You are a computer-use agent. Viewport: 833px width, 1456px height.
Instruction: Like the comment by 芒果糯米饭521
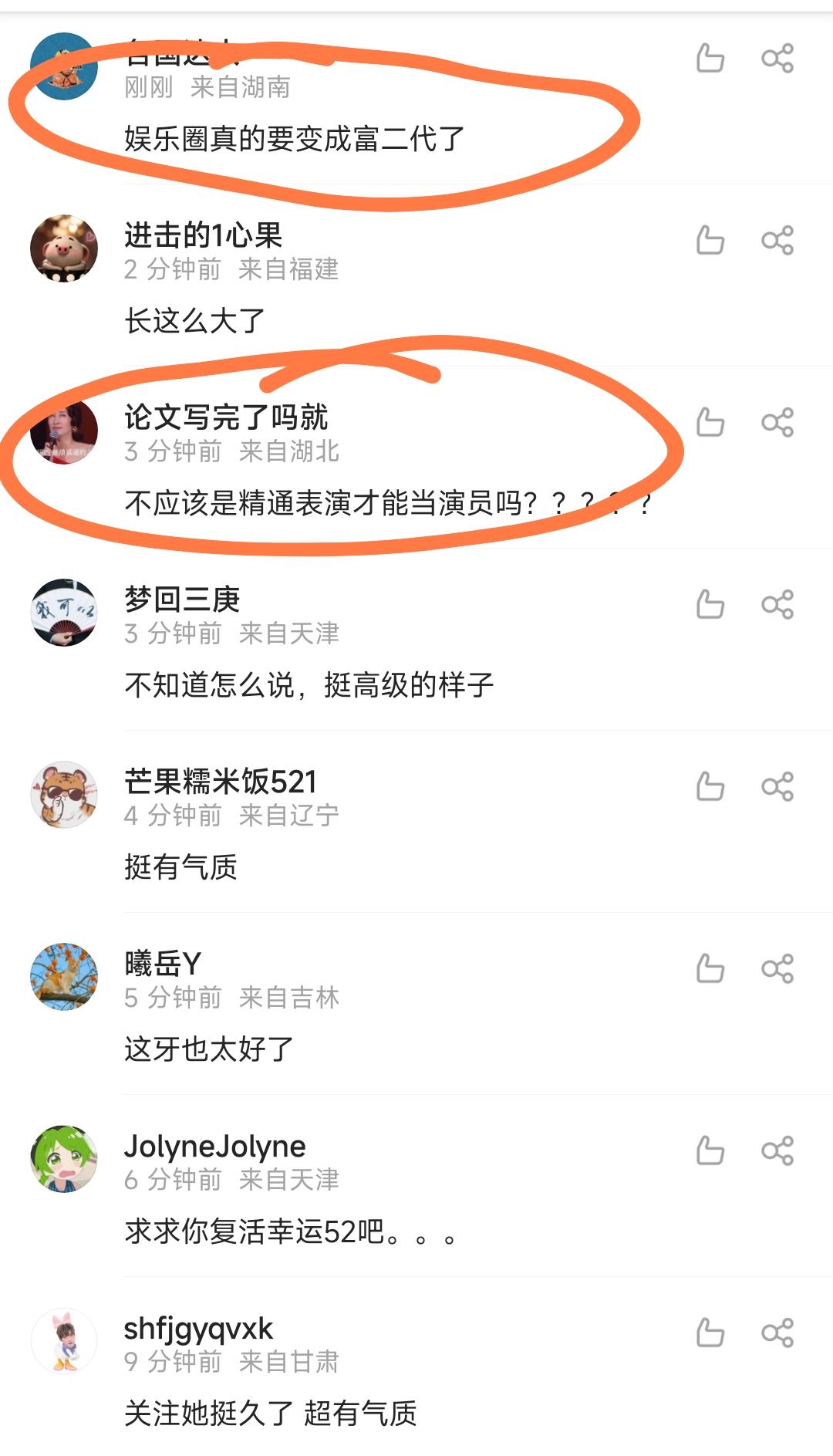pos(710,786)
